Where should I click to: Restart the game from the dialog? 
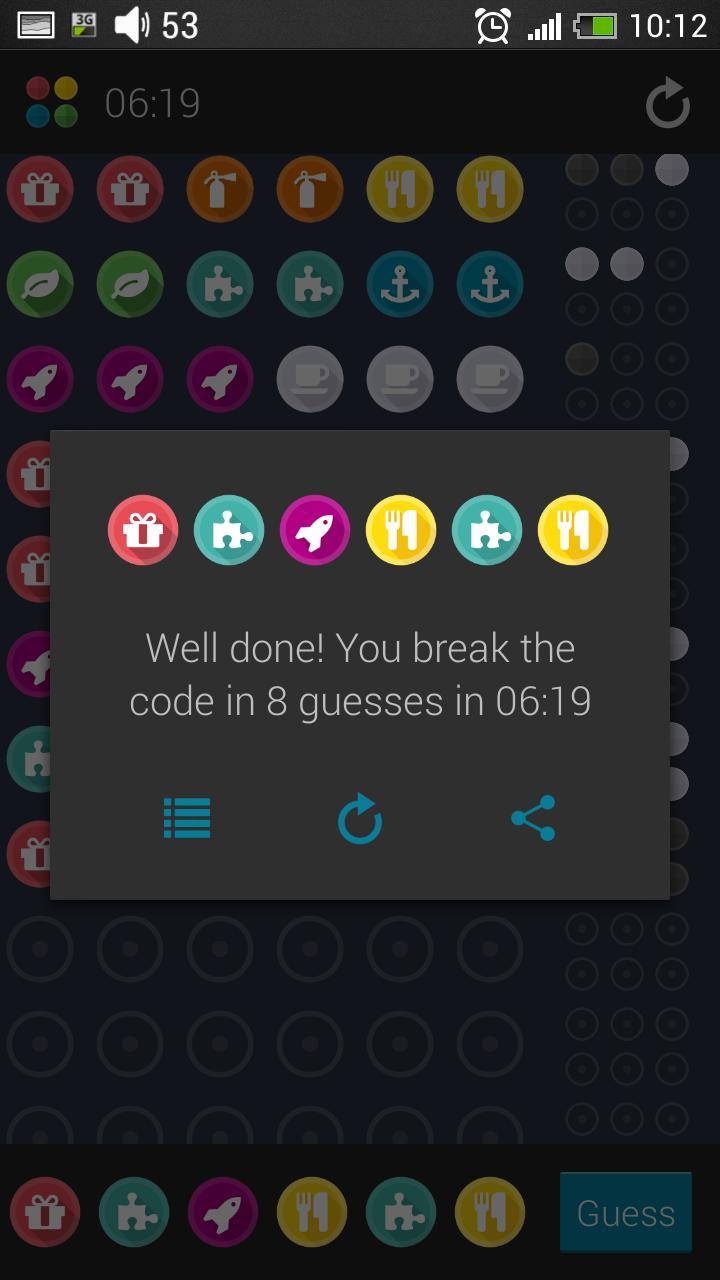(360, 818)
